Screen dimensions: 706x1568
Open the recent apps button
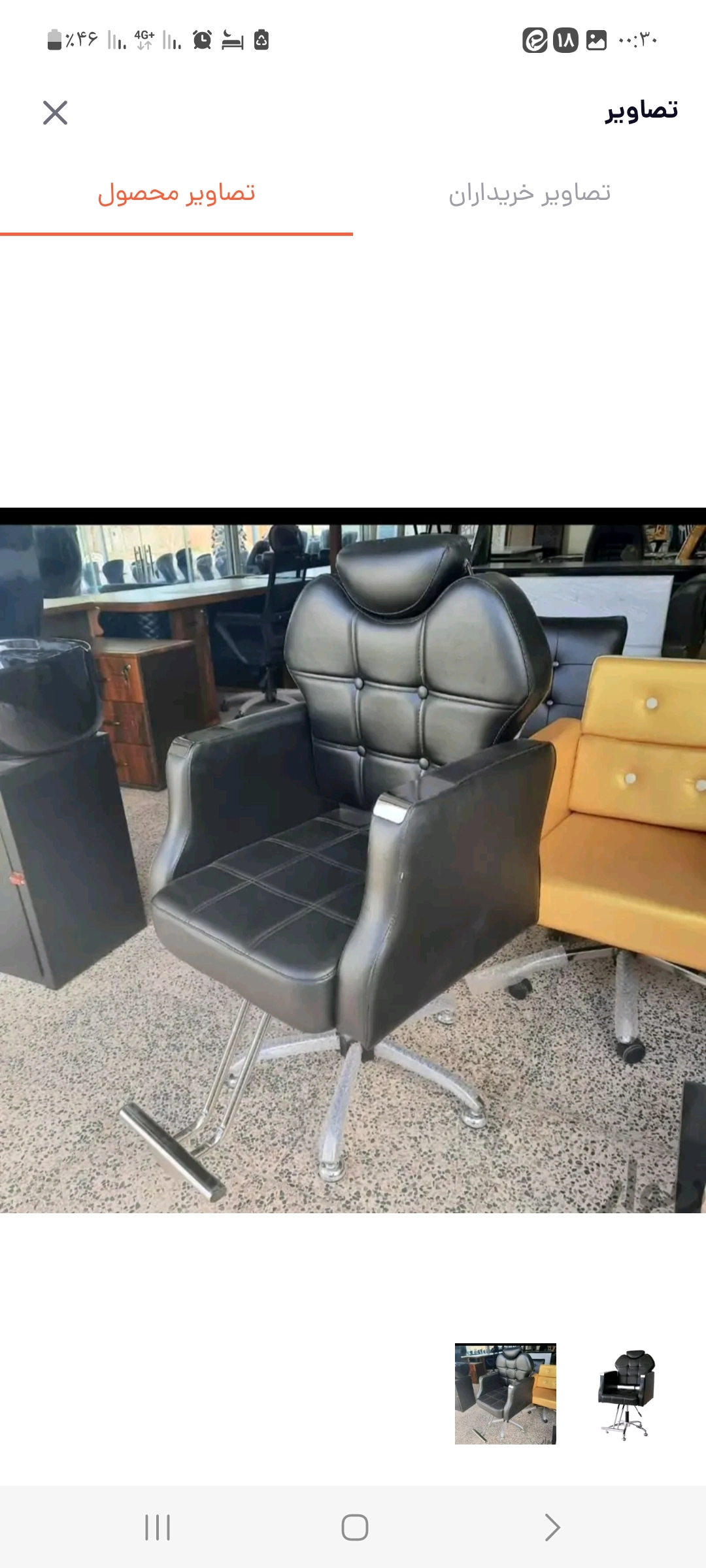[x=158, y=1527]
